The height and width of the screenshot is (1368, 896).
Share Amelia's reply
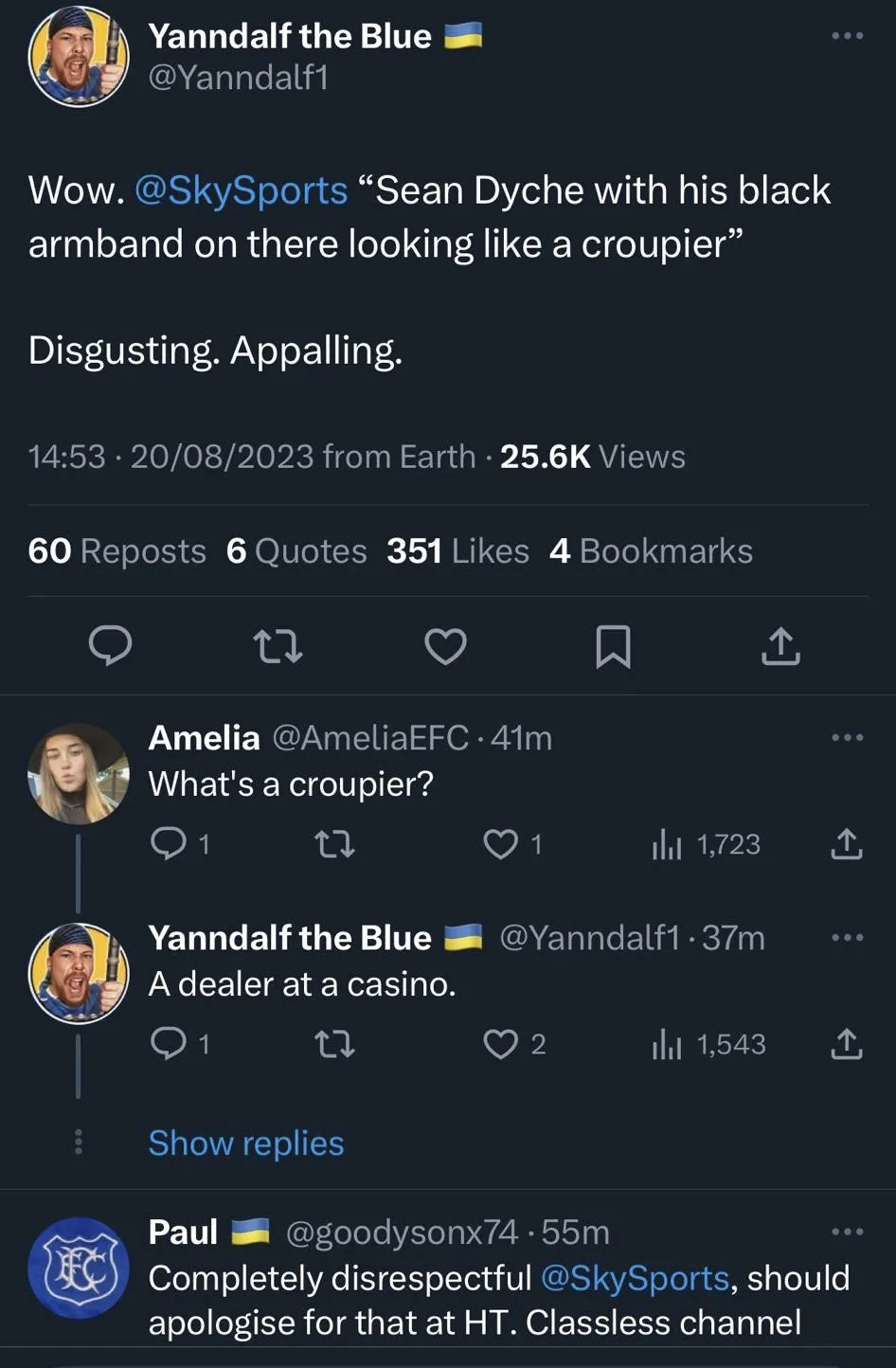pos(846,844)
